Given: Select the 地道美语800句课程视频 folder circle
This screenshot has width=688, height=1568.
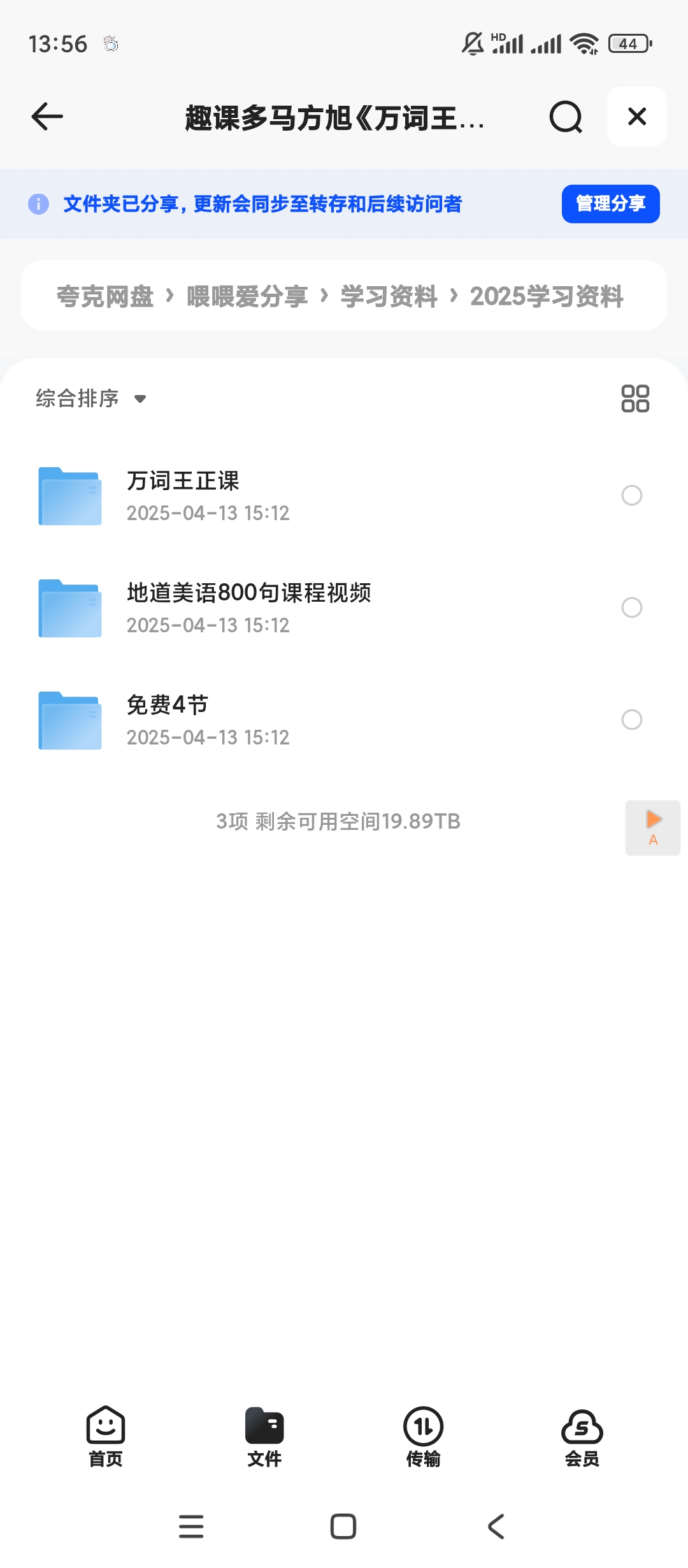Looking at the screenshot, I should coord(631,608).
